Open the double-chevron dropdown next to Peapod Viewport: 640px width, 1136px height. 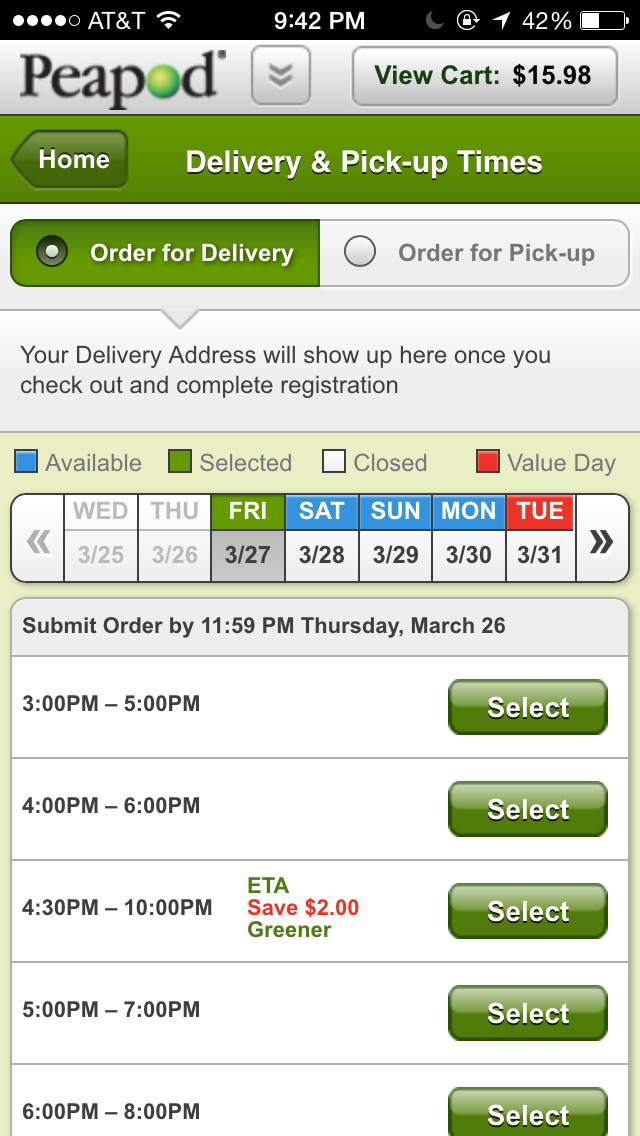[x=280, y=75]
